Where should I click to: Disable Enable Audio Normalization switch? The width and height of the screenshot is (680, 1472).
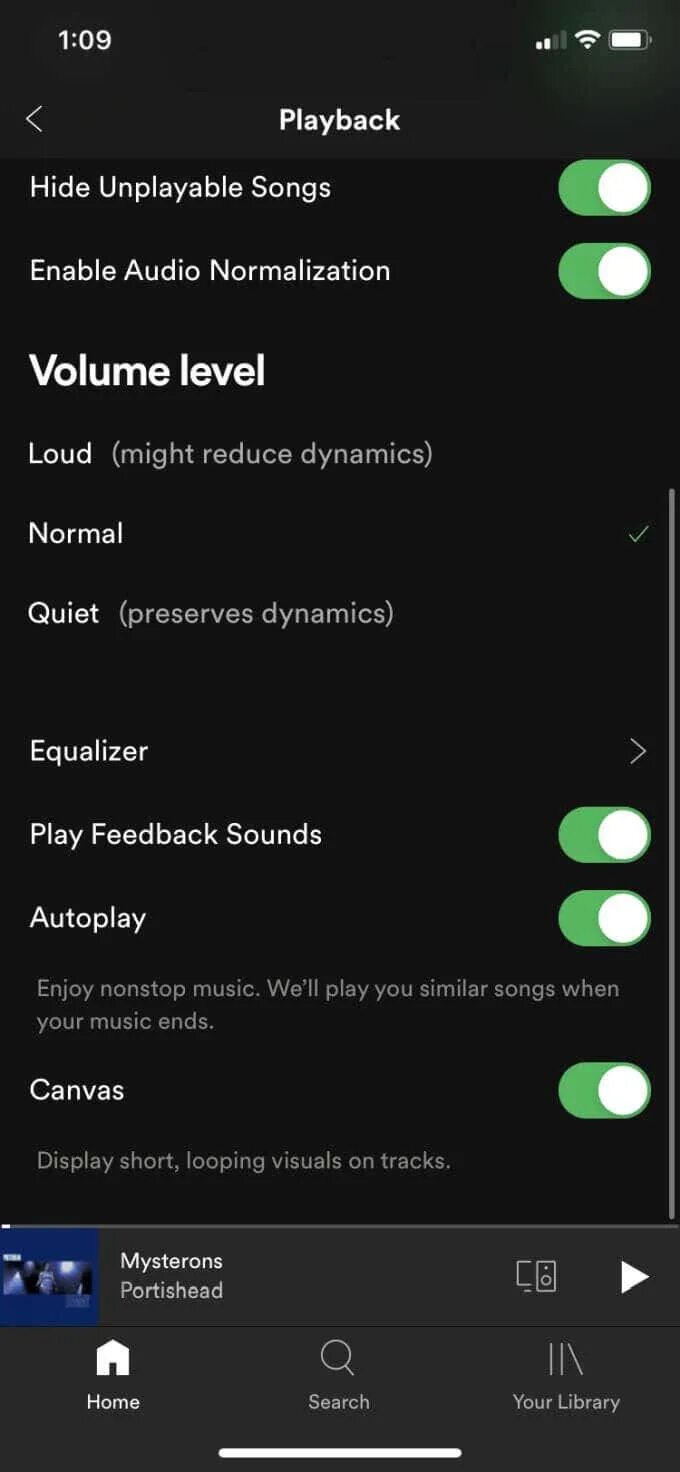[x=604, y=271]
